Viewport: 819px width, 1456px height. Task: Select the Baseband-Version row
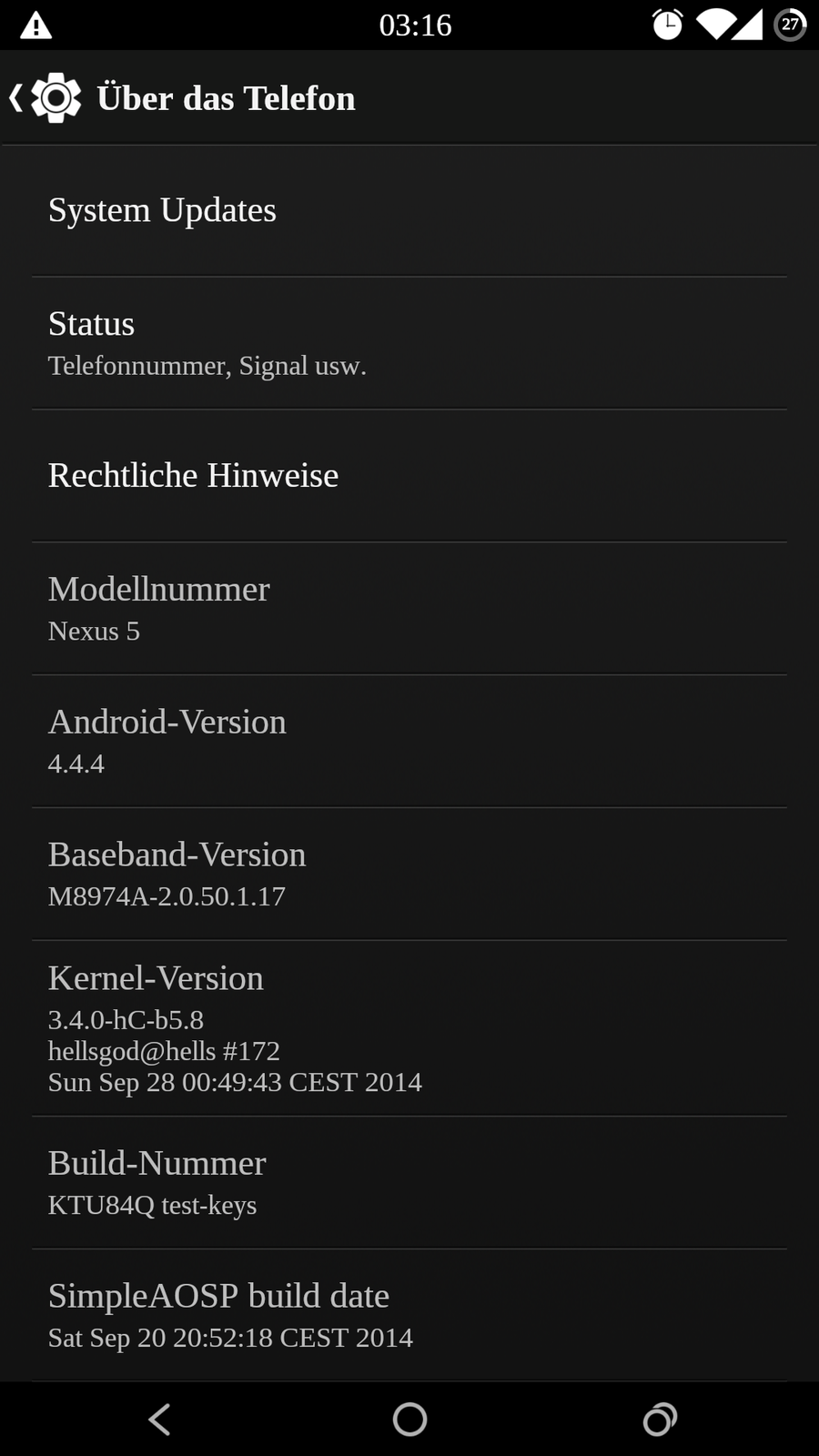[409, 874]
